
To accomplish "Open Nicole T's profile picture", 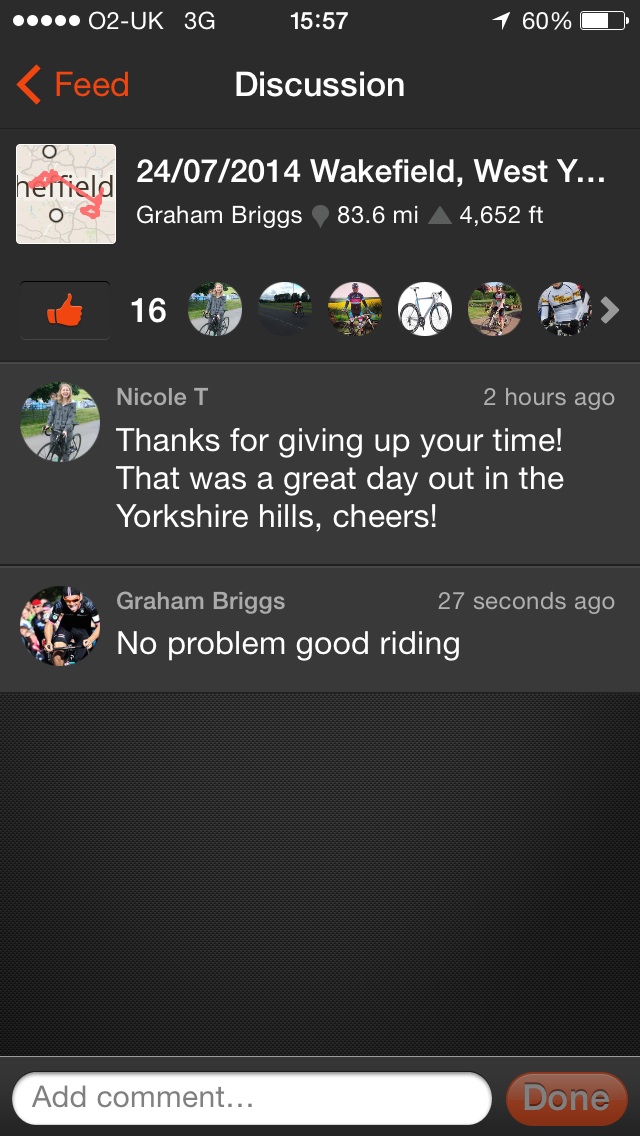I will [60, 421].
